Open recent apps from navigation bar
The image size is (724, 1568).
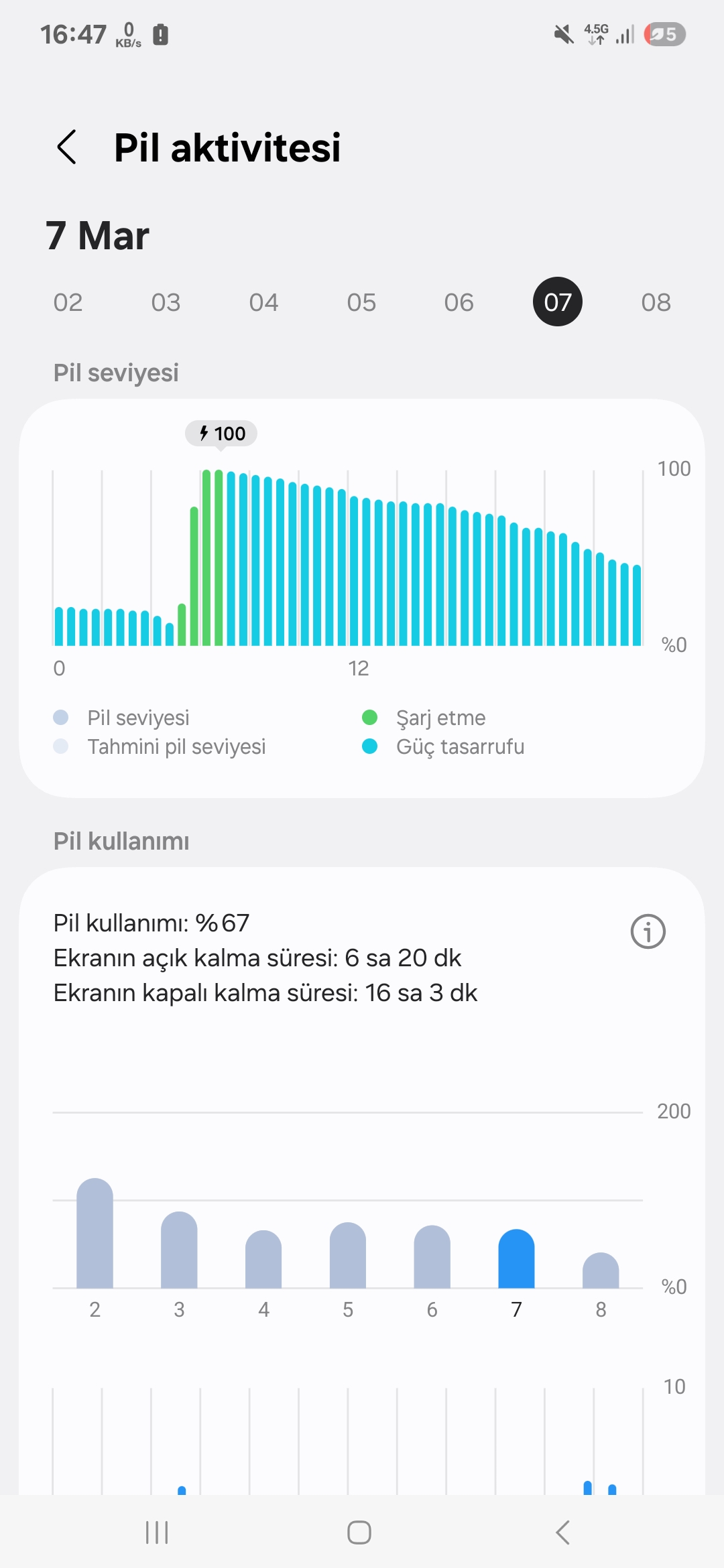(x=158, y=1532)
